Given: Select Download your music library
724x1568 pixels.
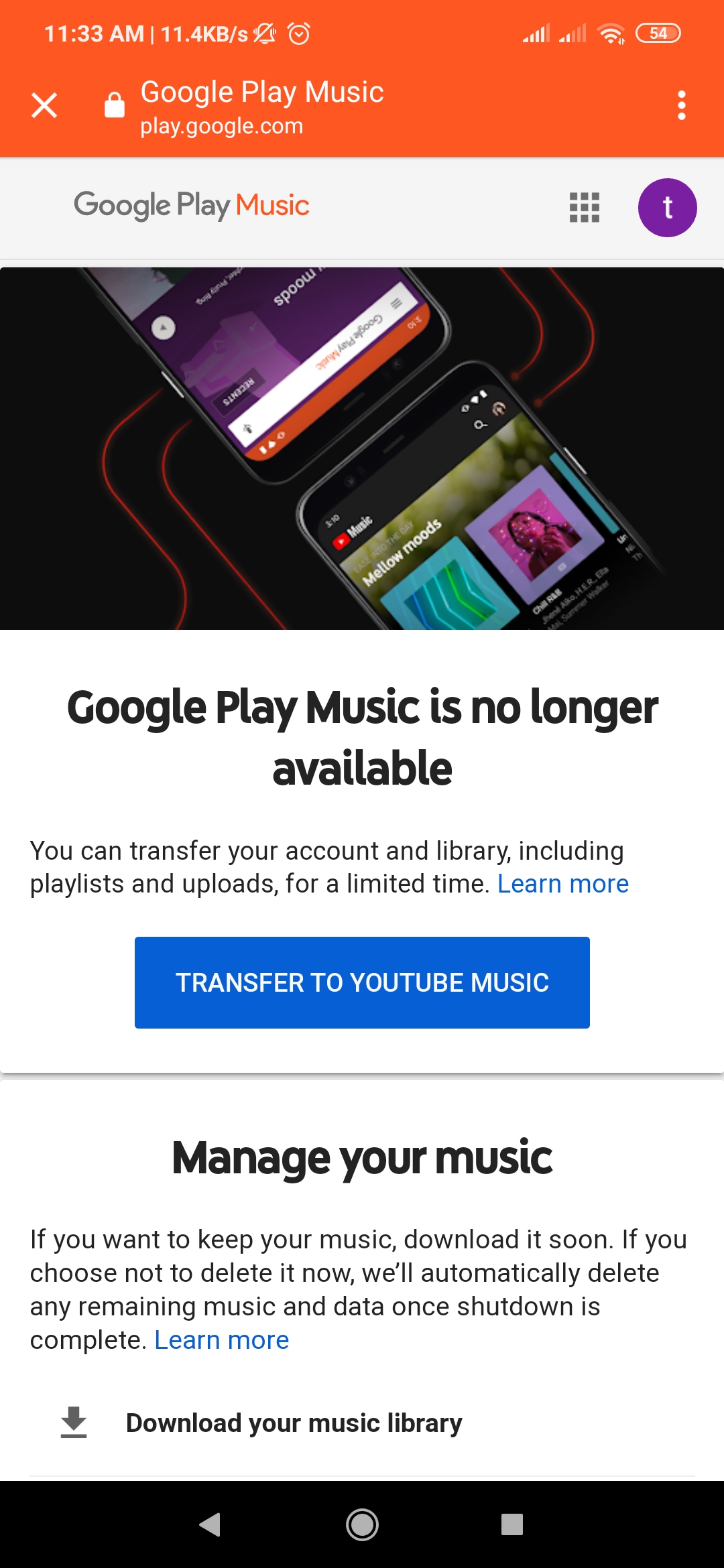Looking at the screenshot, I should pyautogui.click(x=294, y=1423).
